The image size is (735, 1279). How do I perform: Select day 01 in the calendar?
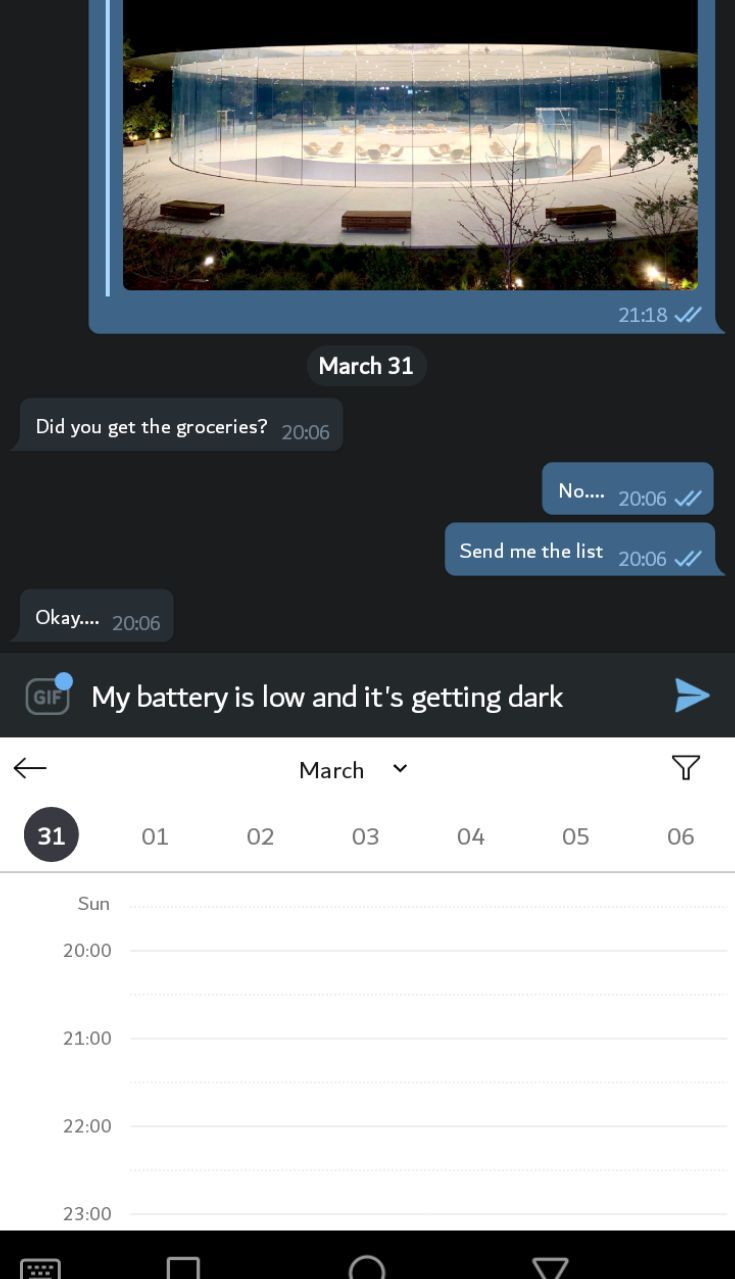pos(155,836)
